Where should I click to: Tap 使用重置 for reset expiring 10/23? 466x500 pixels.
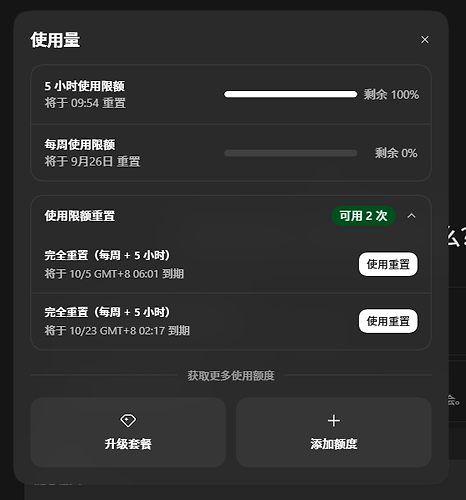coord(388,321)
